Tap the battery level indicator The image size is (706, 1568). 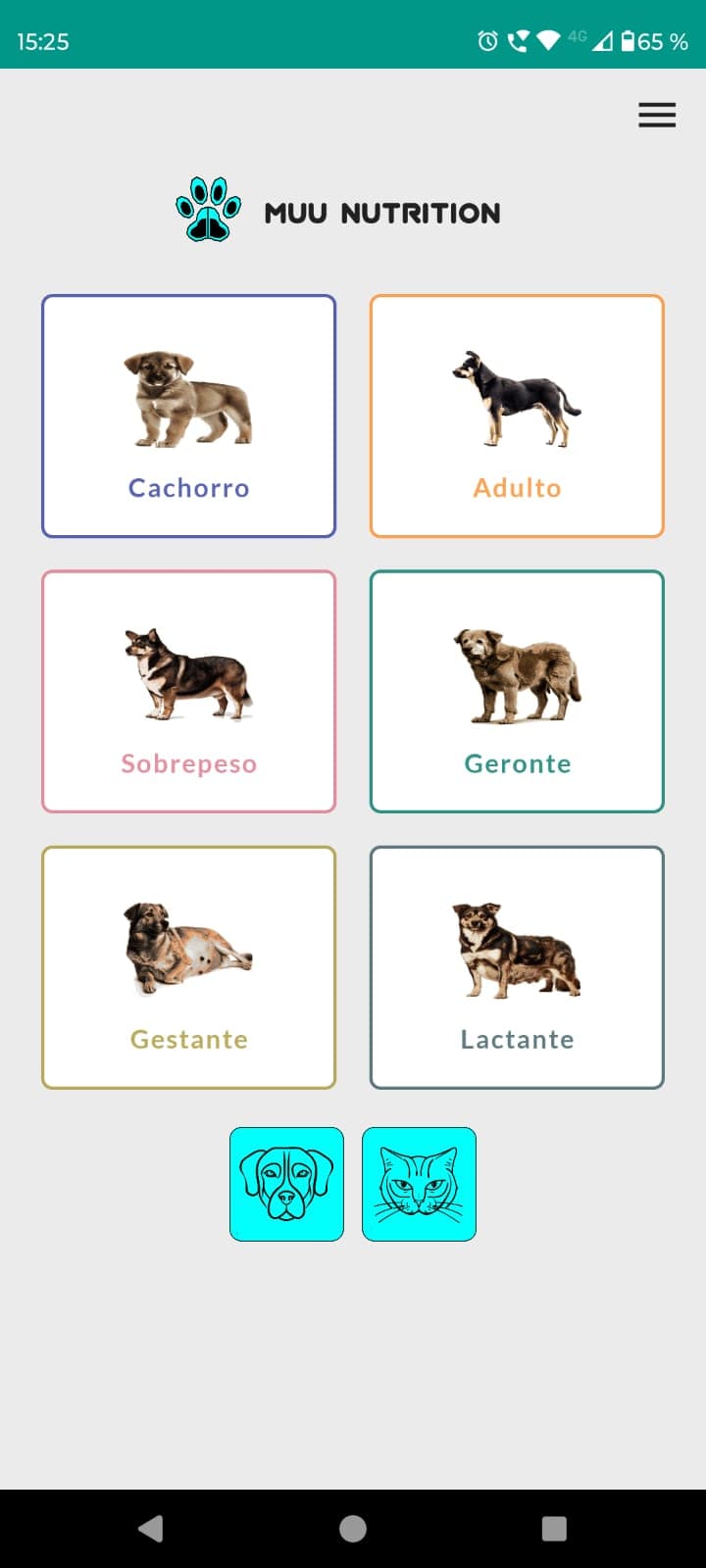pyautogui.click(x=653, y=41)
